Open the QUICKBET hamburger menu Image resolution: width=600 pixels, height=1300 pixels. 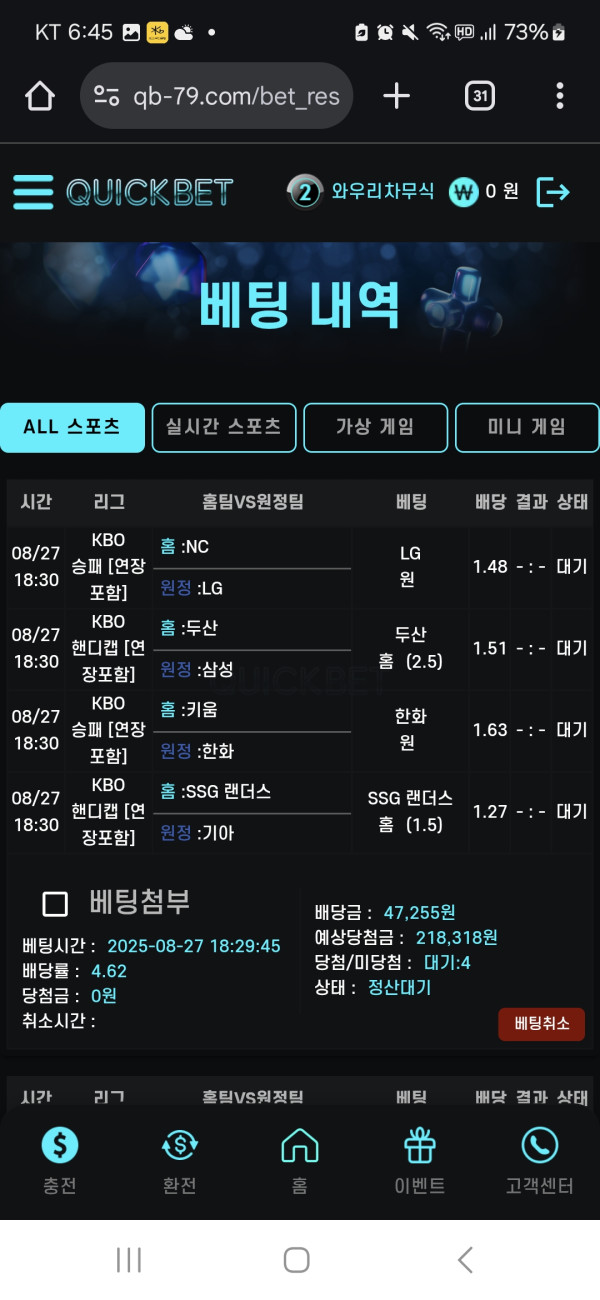click(x=33, y=192)
